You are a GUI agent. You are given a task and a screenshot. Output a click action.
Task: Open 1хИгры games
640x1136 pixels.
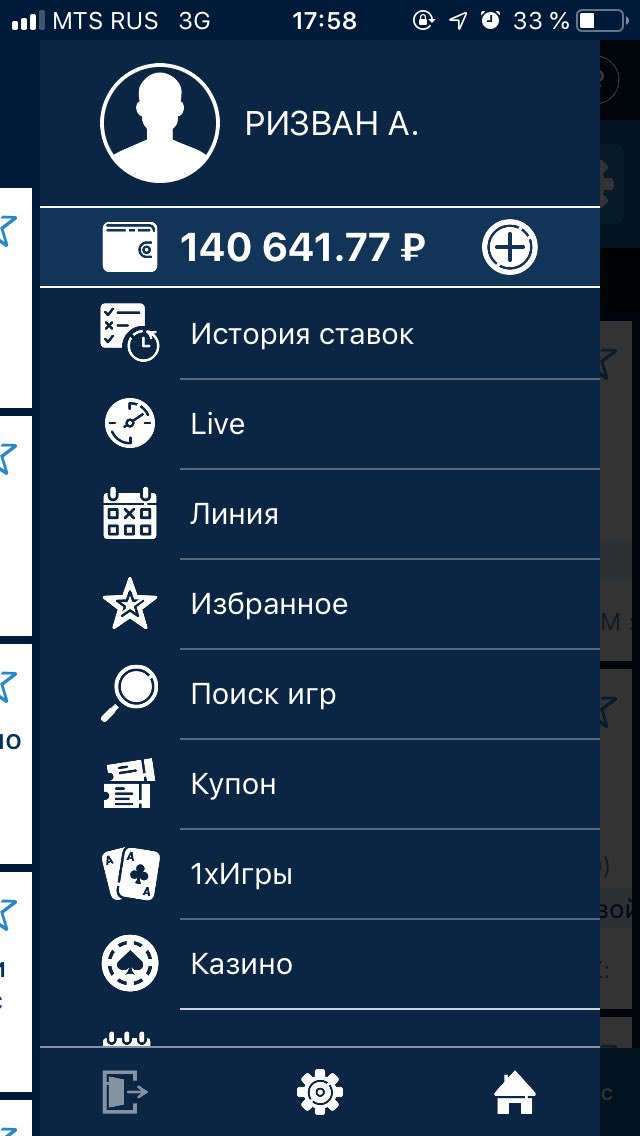click(x=320, y=874)
